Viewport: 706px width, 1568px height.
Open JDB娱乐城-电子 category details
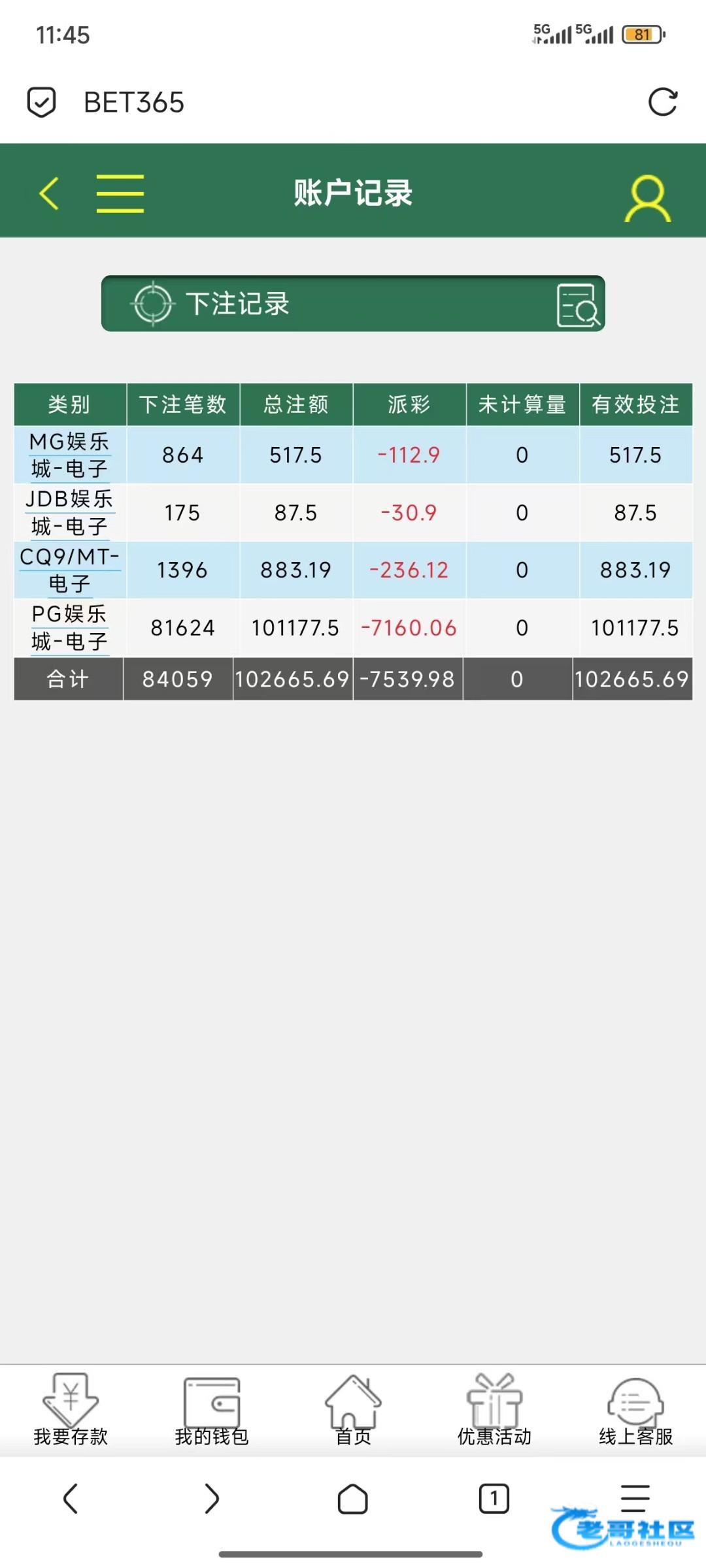pos(69,512)
